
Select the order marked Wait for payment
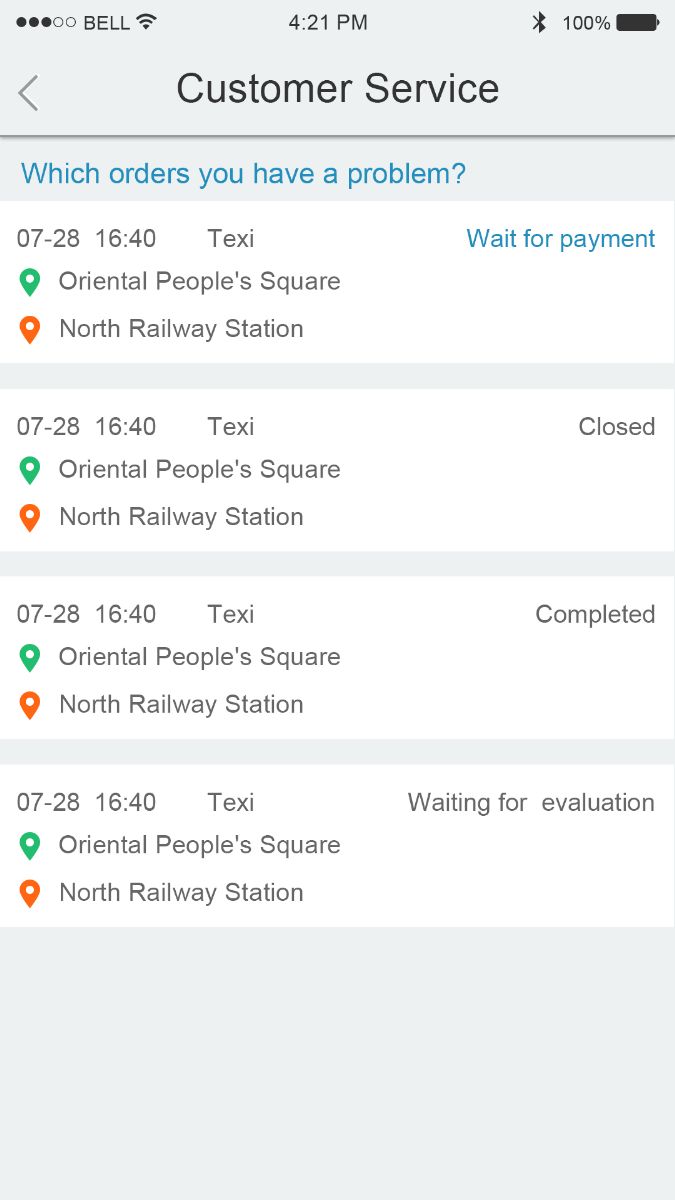[x=337, y=282]
